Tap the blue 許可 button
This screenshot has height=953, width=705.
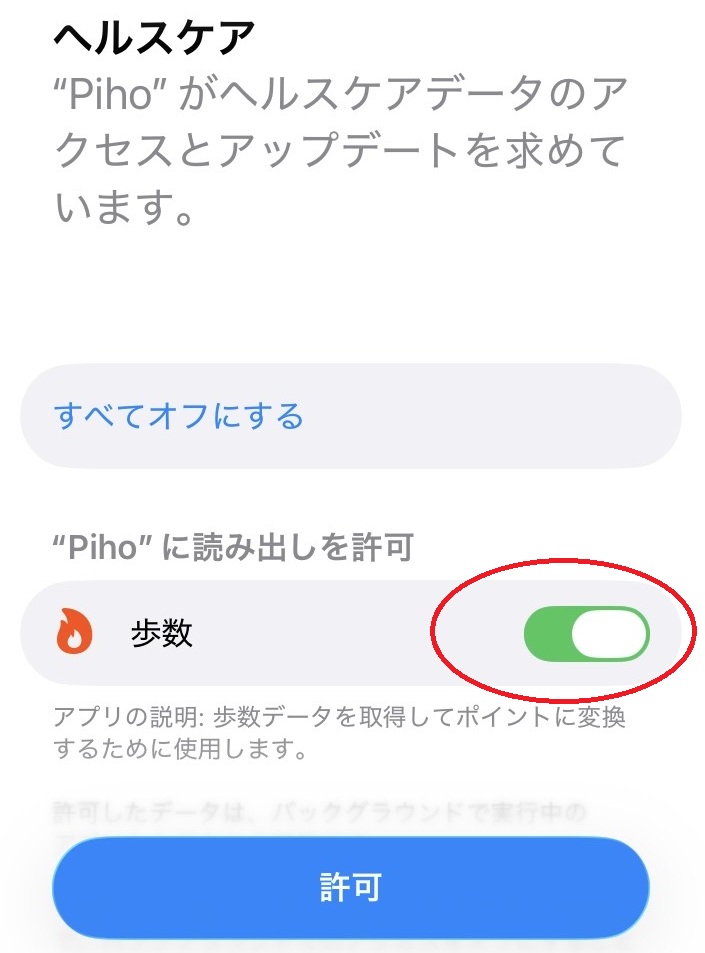click(x=351, y=887)
